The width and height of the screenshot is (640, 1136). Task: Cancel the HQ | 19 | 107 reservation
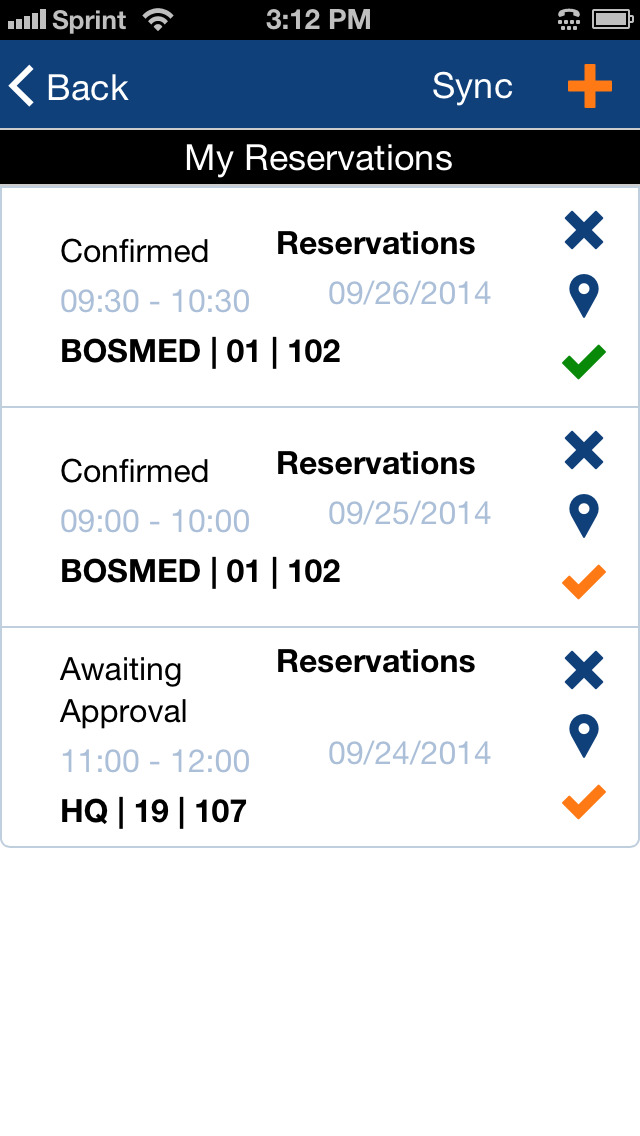click(x=584, y=671)
